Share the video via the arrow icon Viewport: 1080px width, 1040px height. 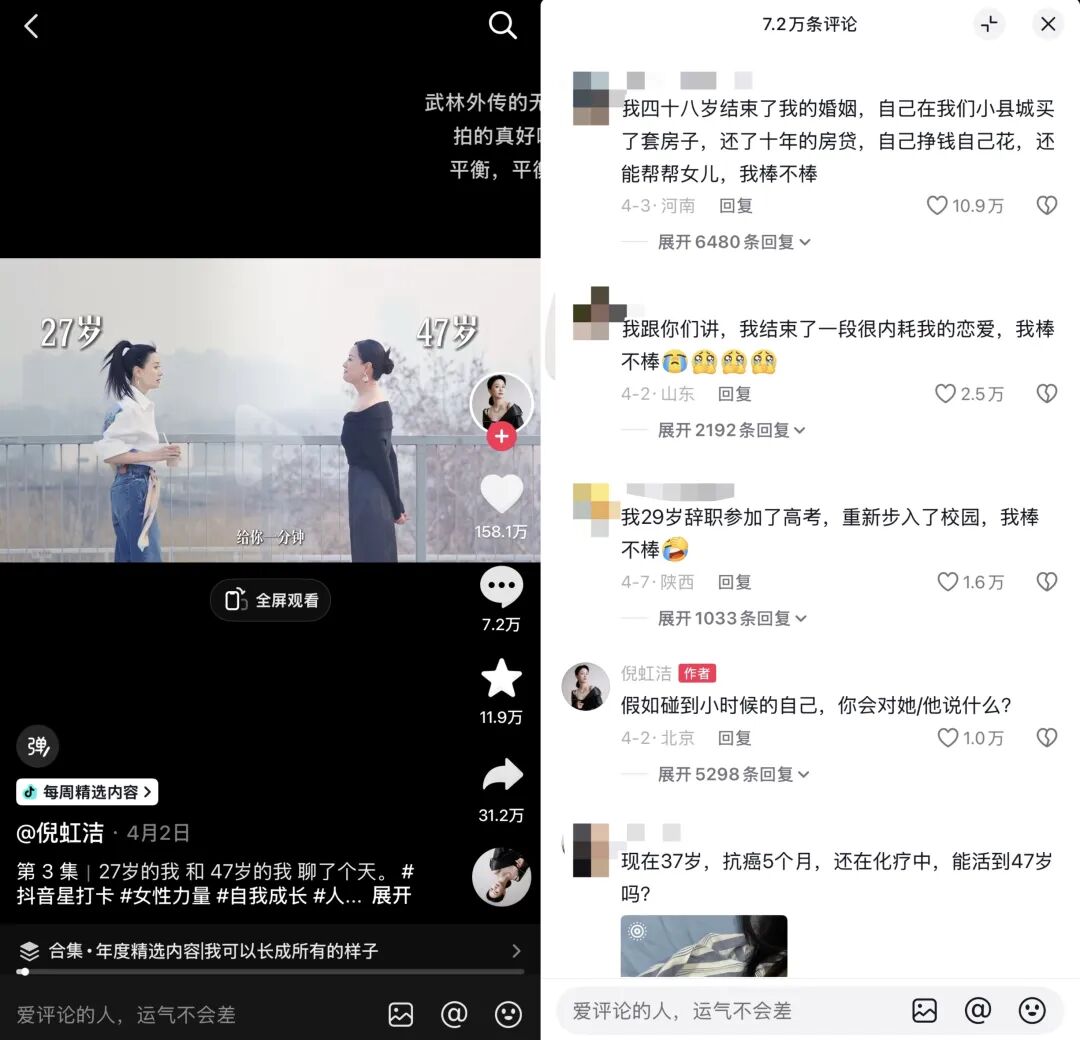point(501,775)
